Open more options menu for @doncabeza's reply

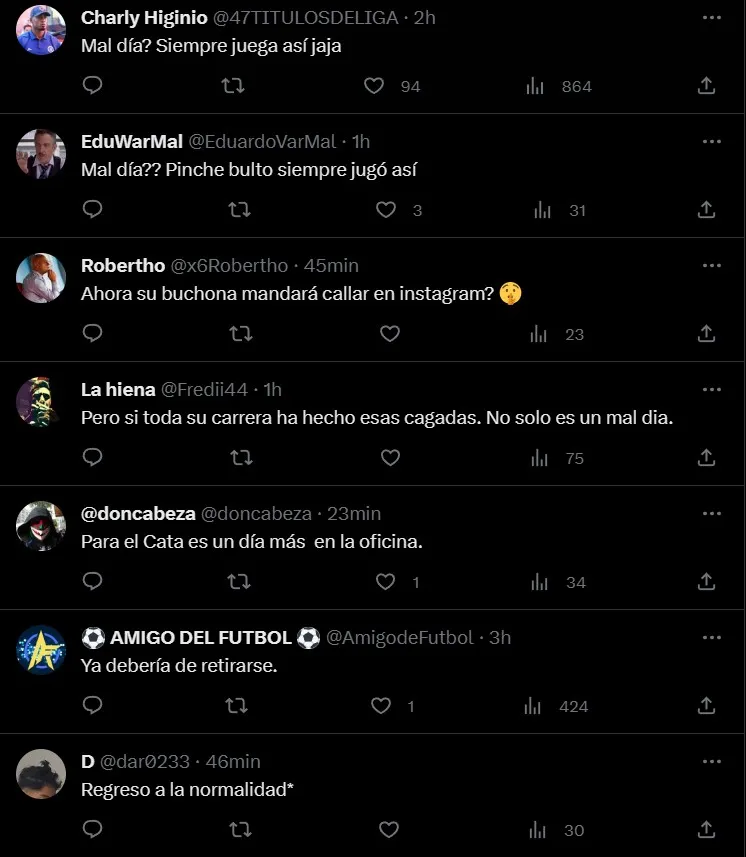pos(711,512)
